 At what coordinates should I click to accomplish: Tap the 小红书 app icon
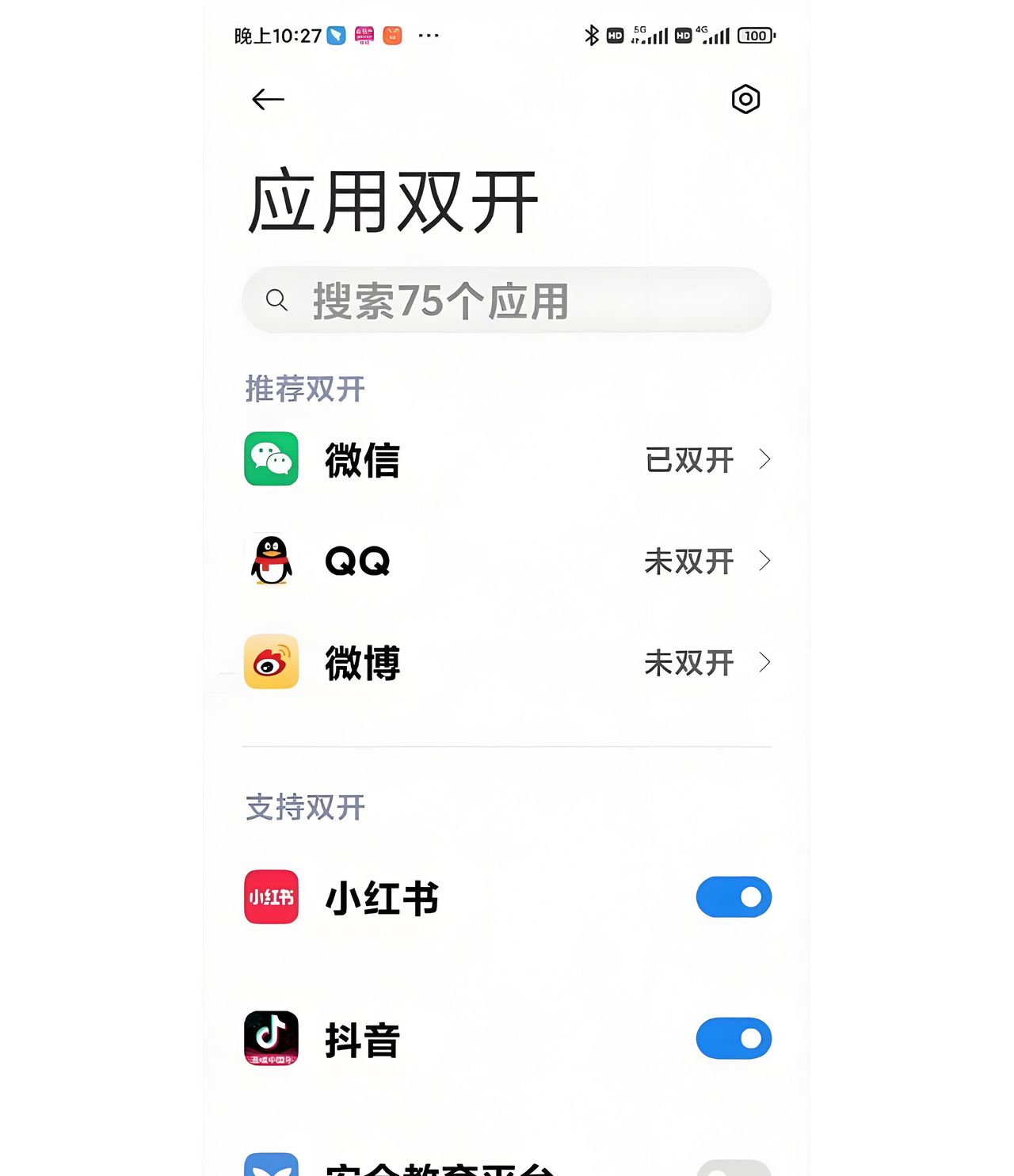click(x=271, y=896)
